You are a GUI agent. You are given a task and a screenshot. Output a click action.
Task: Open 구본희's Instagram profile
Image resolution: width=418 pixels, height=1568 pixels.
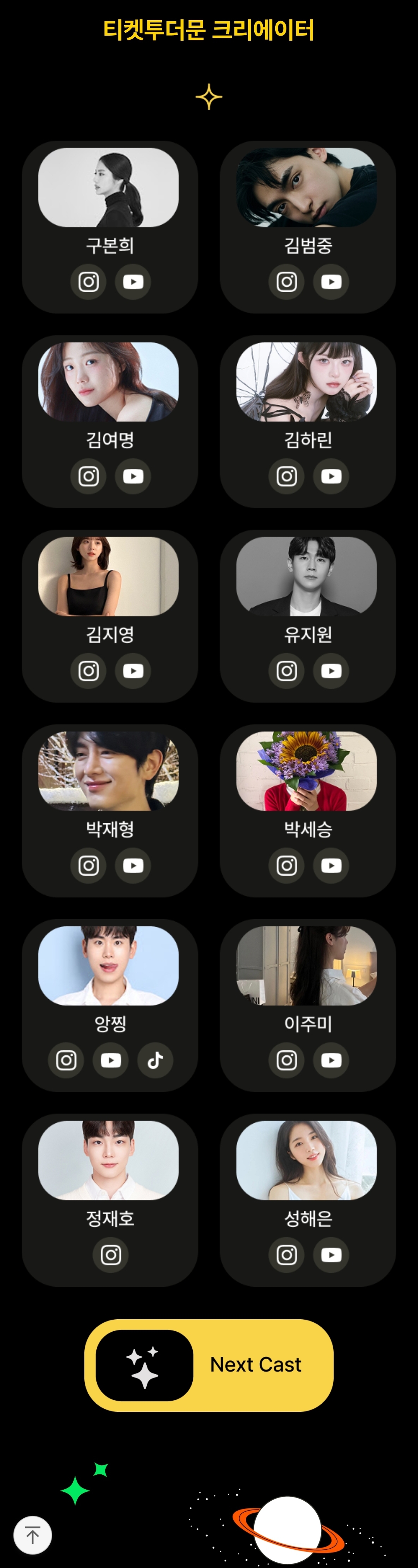click(88, 282)
